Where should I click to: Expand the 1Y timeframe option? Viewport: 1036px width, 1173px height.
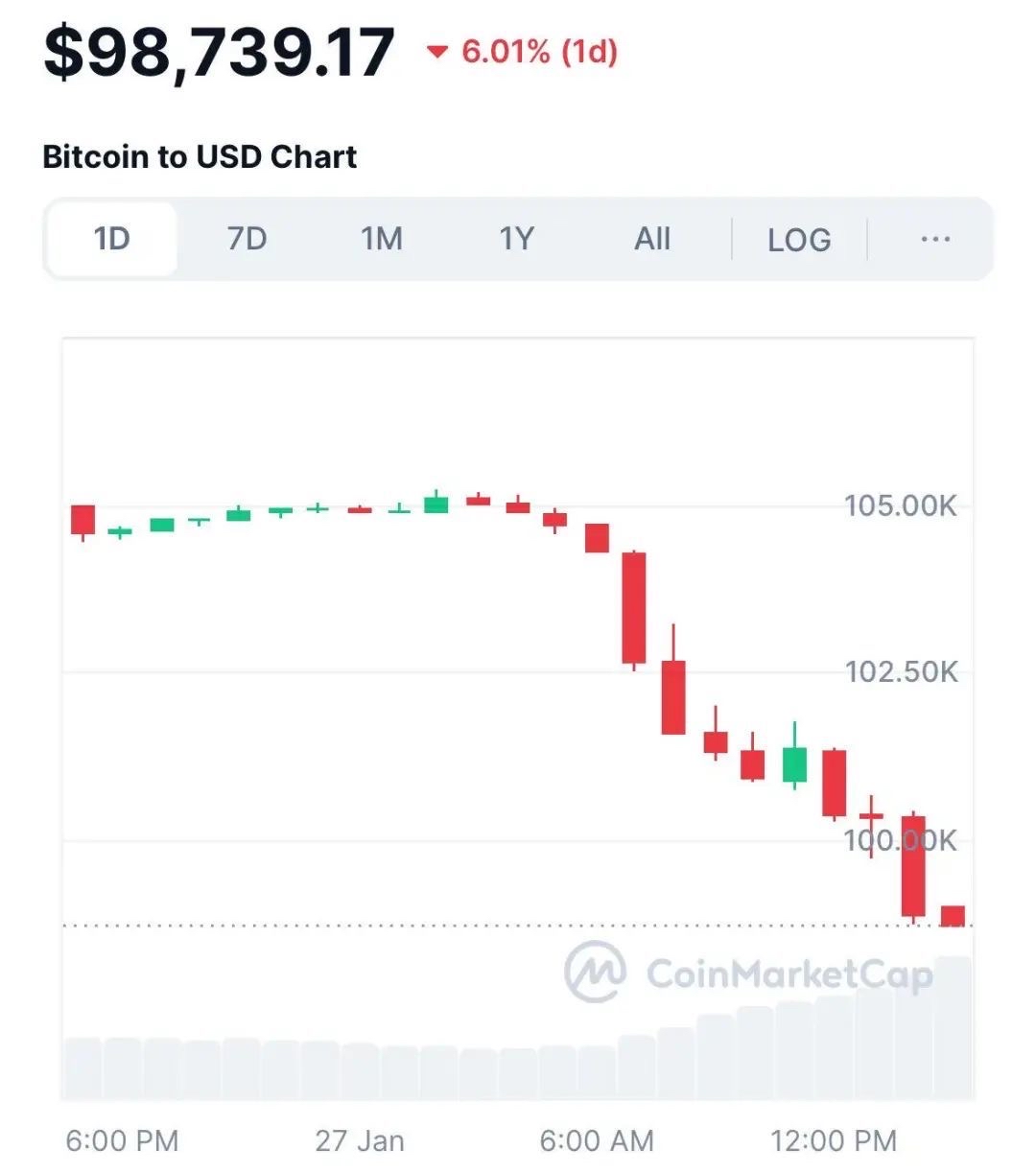516,240
